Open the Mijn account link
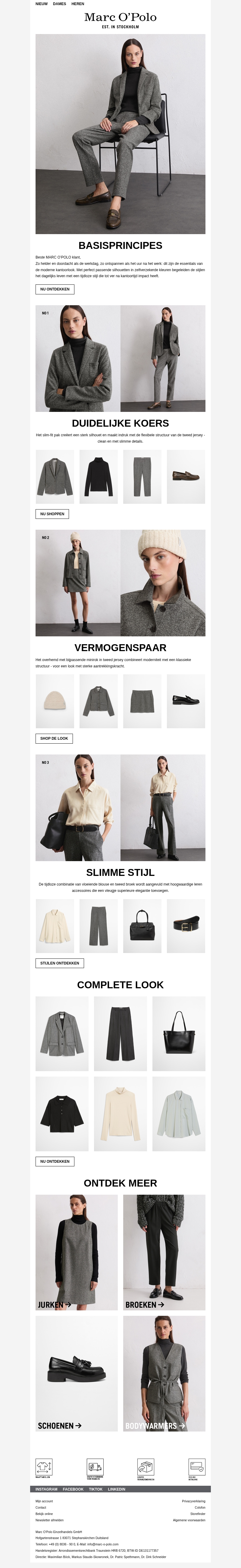This screenshot has height=1568, width=241. tap(44, 1501)
